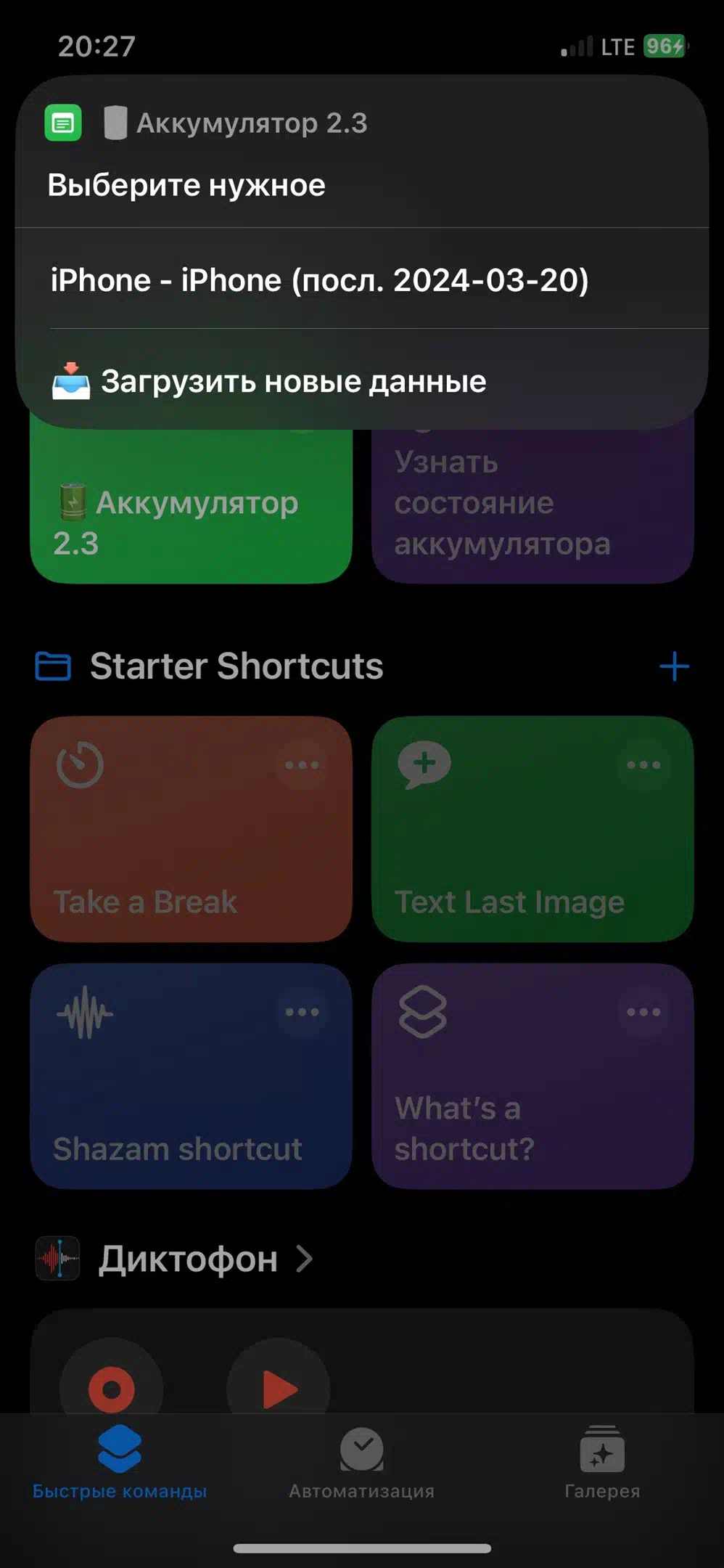Run Узнать состояние аккумулятора shortcut
Screen dimensions: 724x1568
point(532,506)
